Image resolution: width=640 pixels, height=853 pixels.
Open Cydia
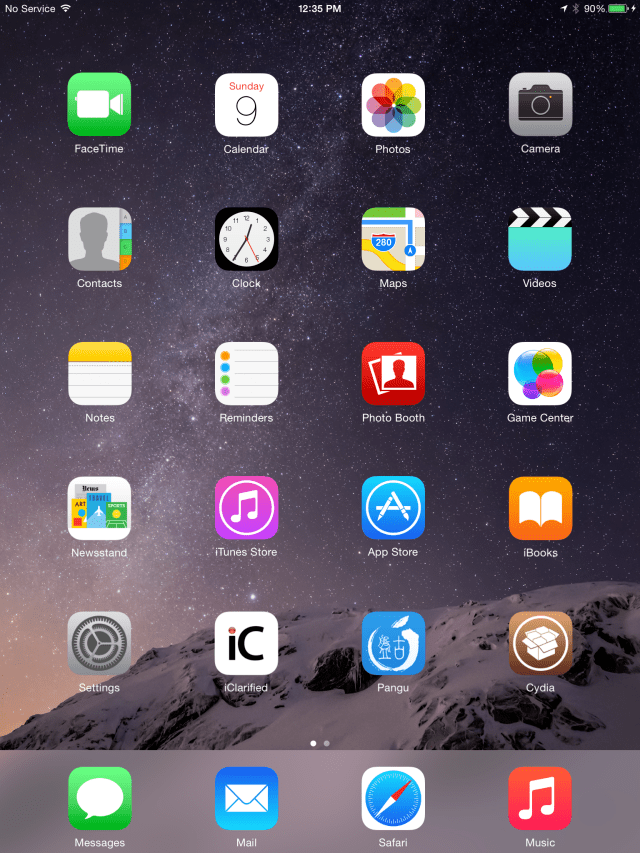540,643
